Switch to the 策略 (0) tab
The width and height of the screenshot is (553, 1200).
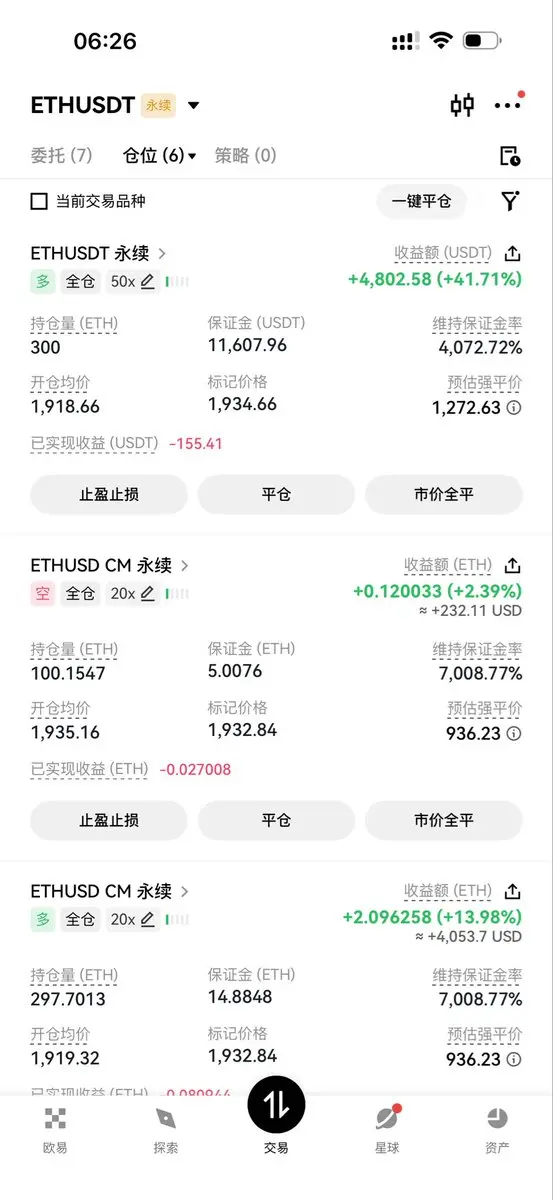click(x=245, y=155)
